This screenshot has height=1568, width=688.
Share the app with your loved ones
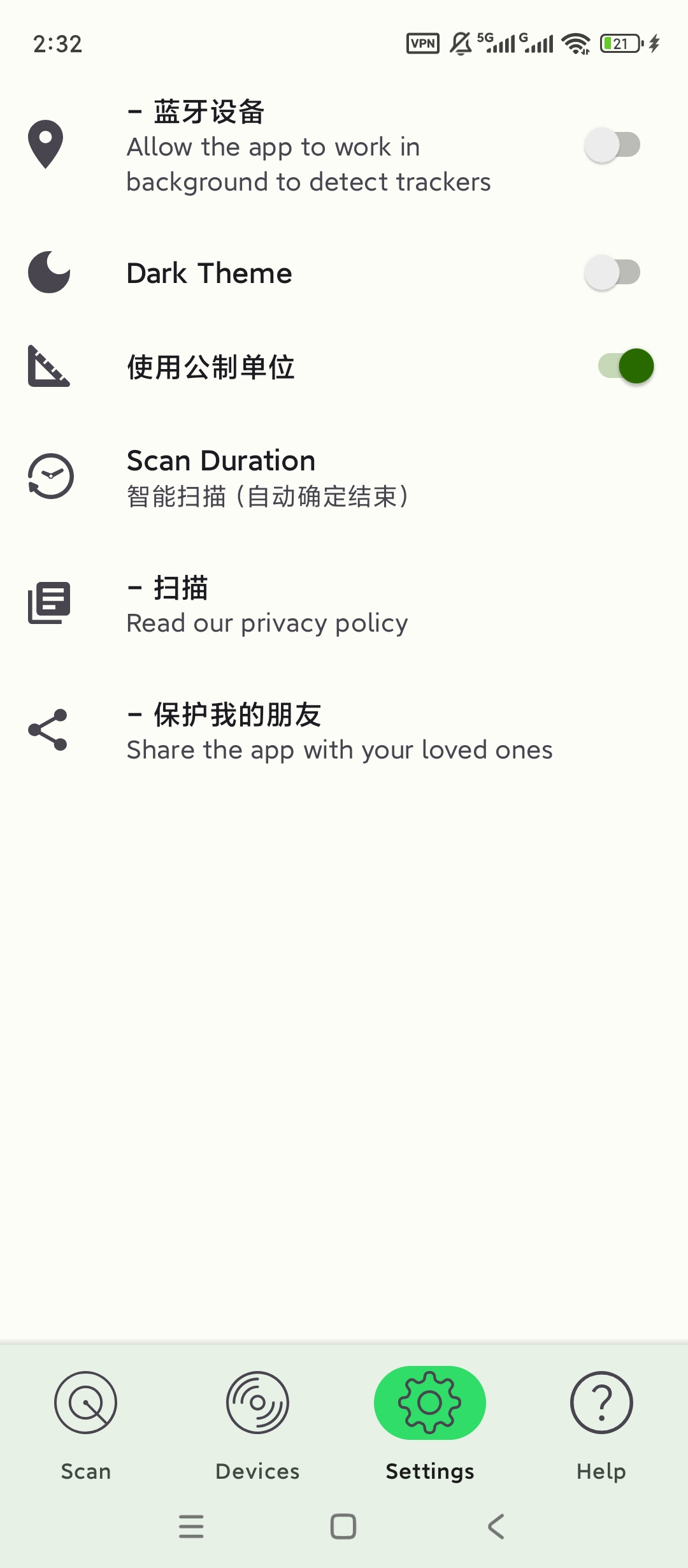tap(344, 731)
